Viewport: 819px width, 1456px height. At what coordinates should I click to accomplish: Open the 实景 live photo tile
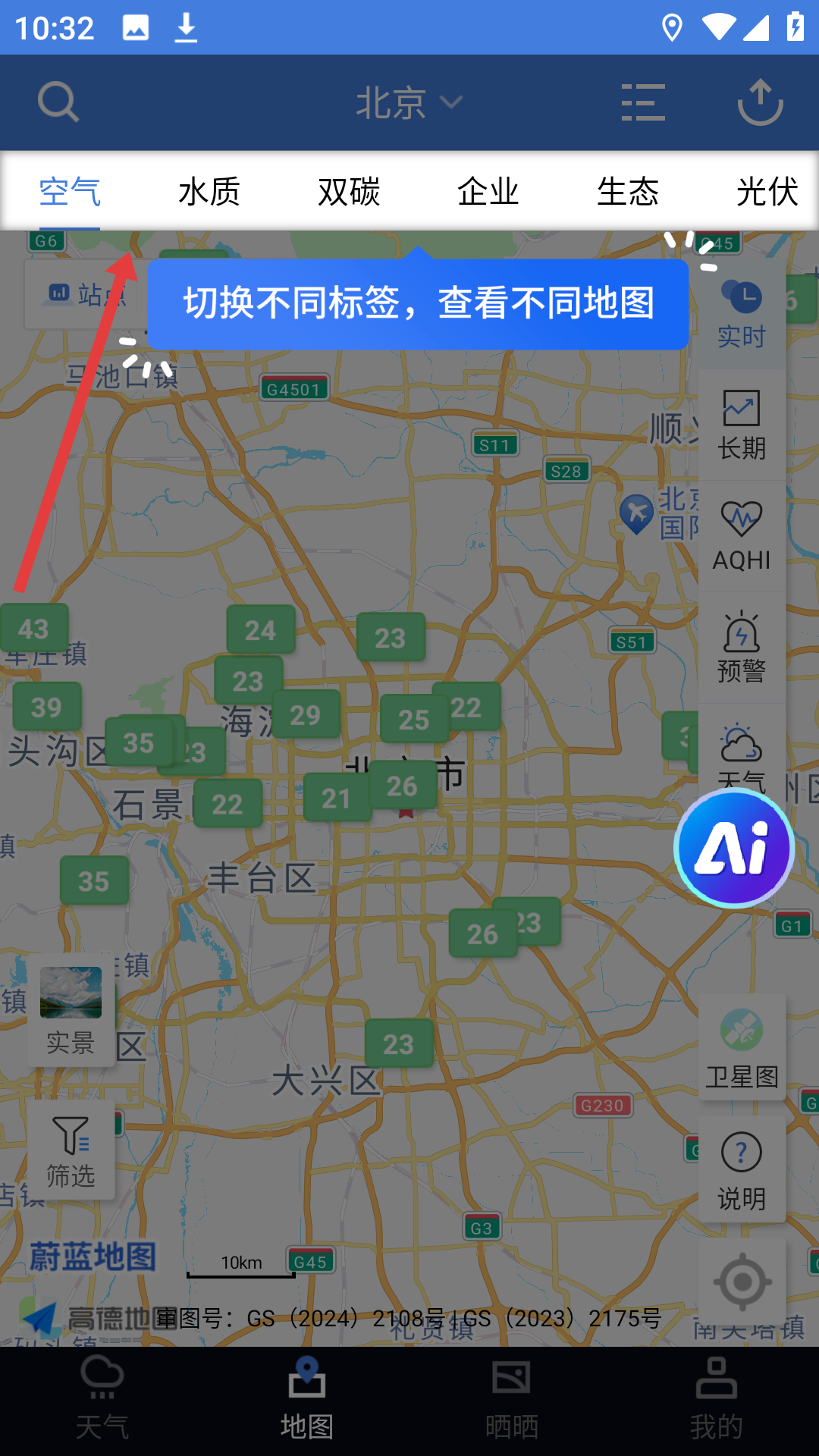tap(71, 1010)
